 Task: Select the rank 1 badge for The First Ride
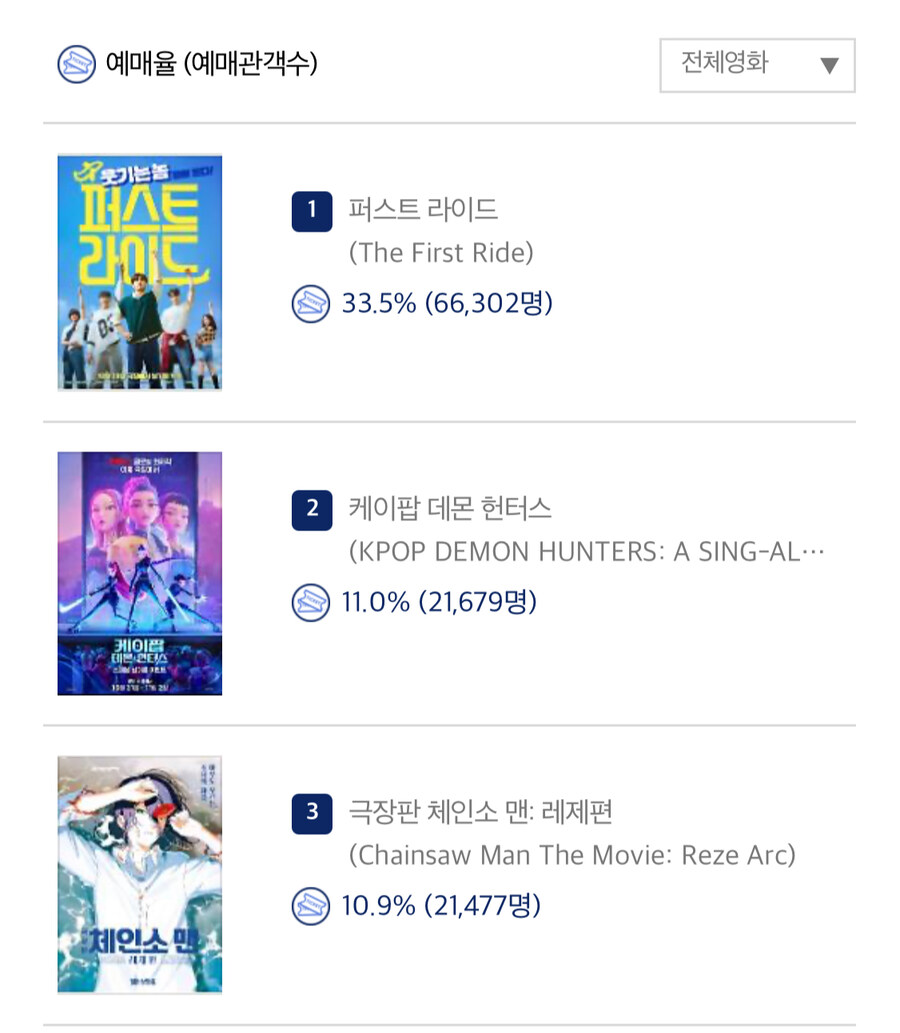314,210
